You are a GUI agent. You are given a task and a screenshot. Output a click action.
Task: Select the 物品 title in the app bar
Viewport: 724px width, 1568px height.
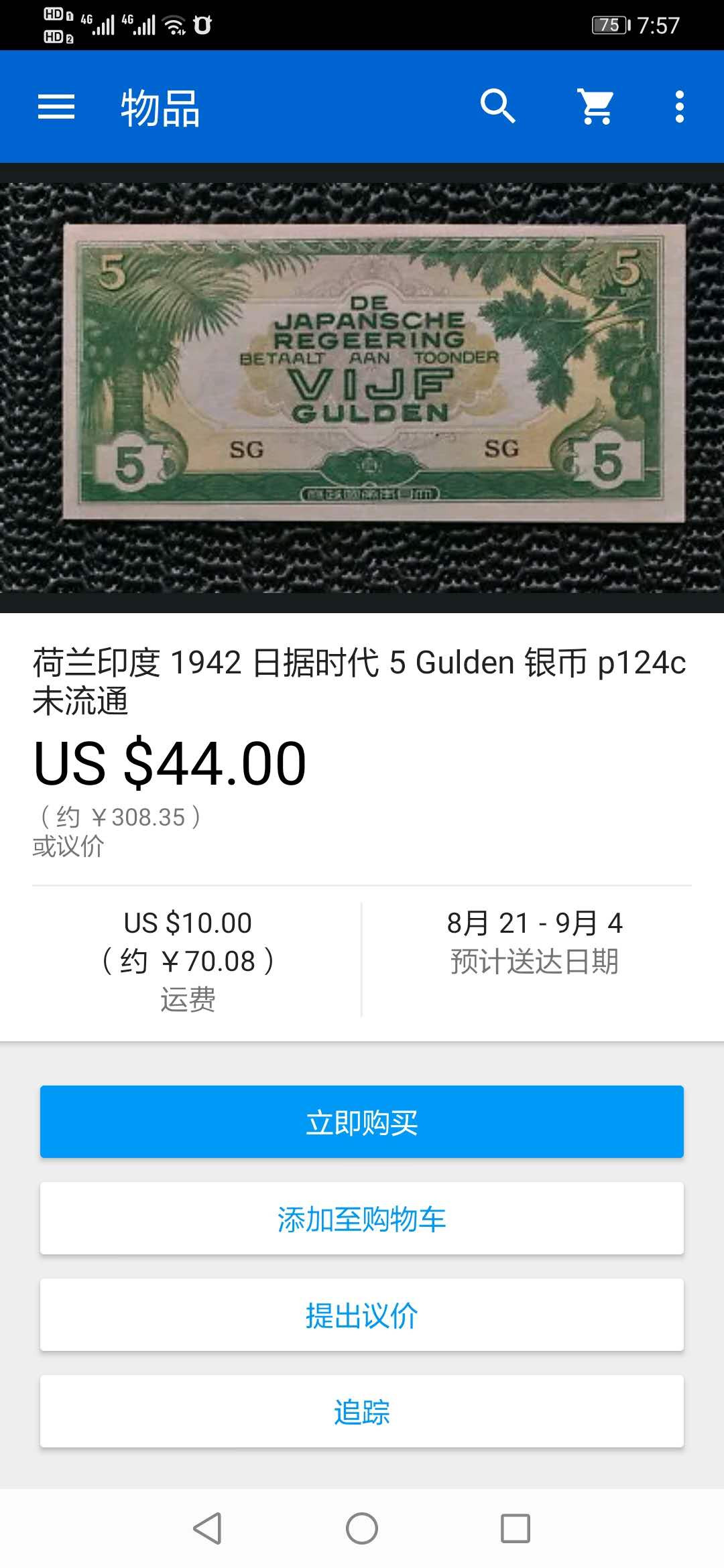[161, 107]
